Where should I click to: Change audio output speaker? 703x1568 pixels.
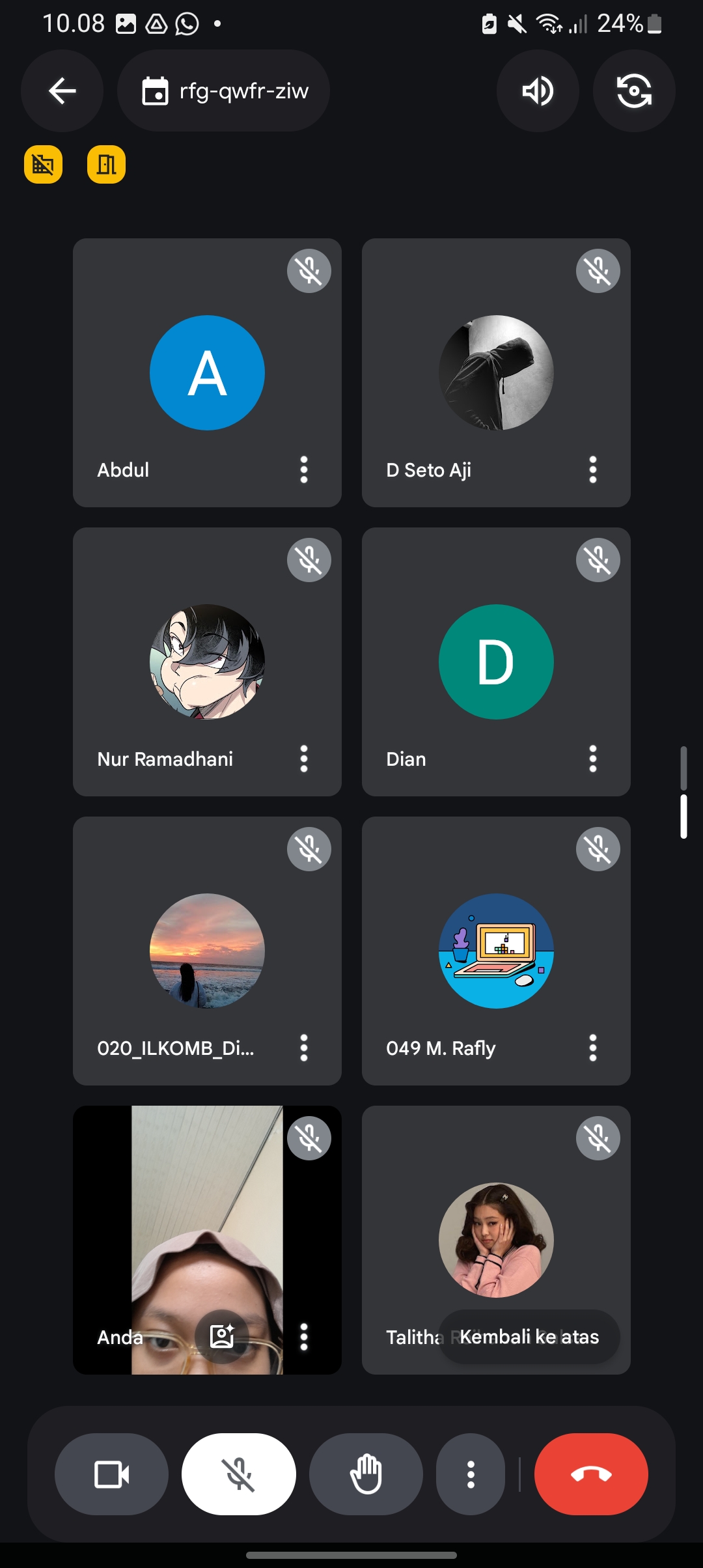(538, 91)
